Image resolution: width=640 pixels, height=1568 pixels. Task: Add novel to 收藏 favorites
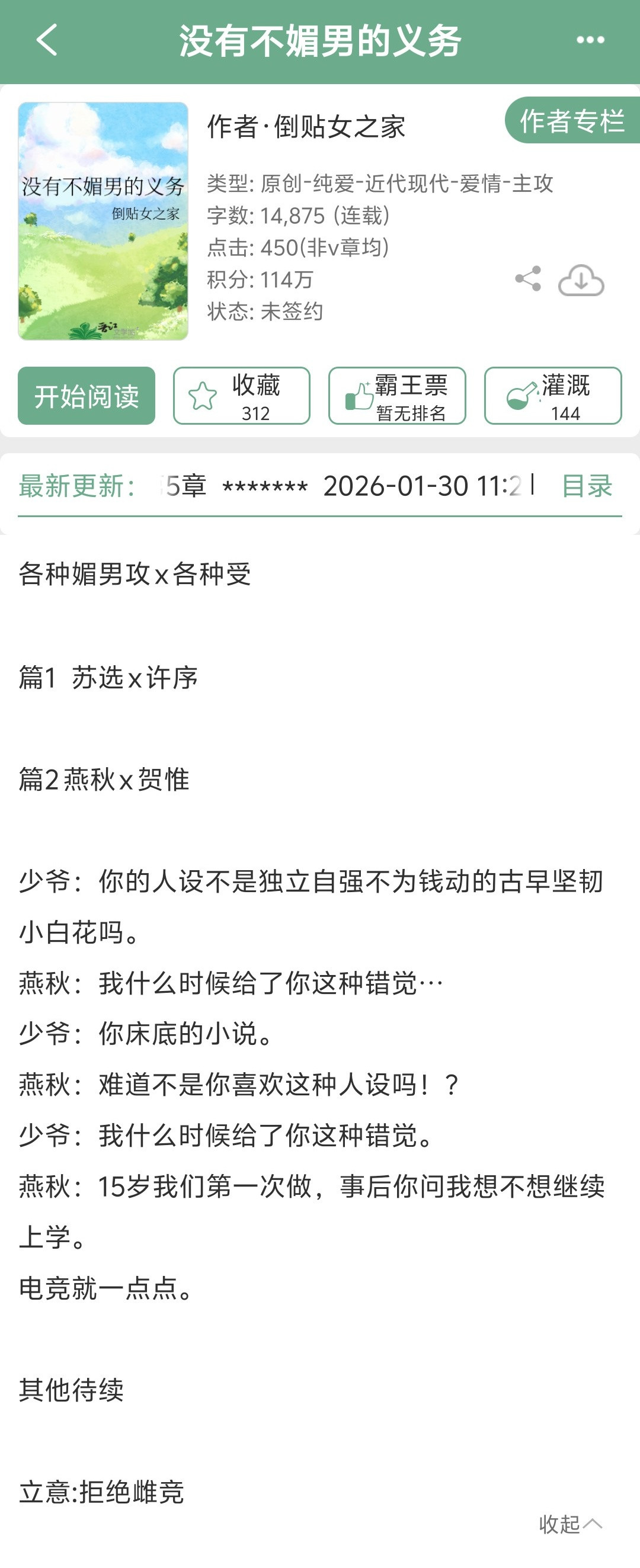[x=242, y=396]
